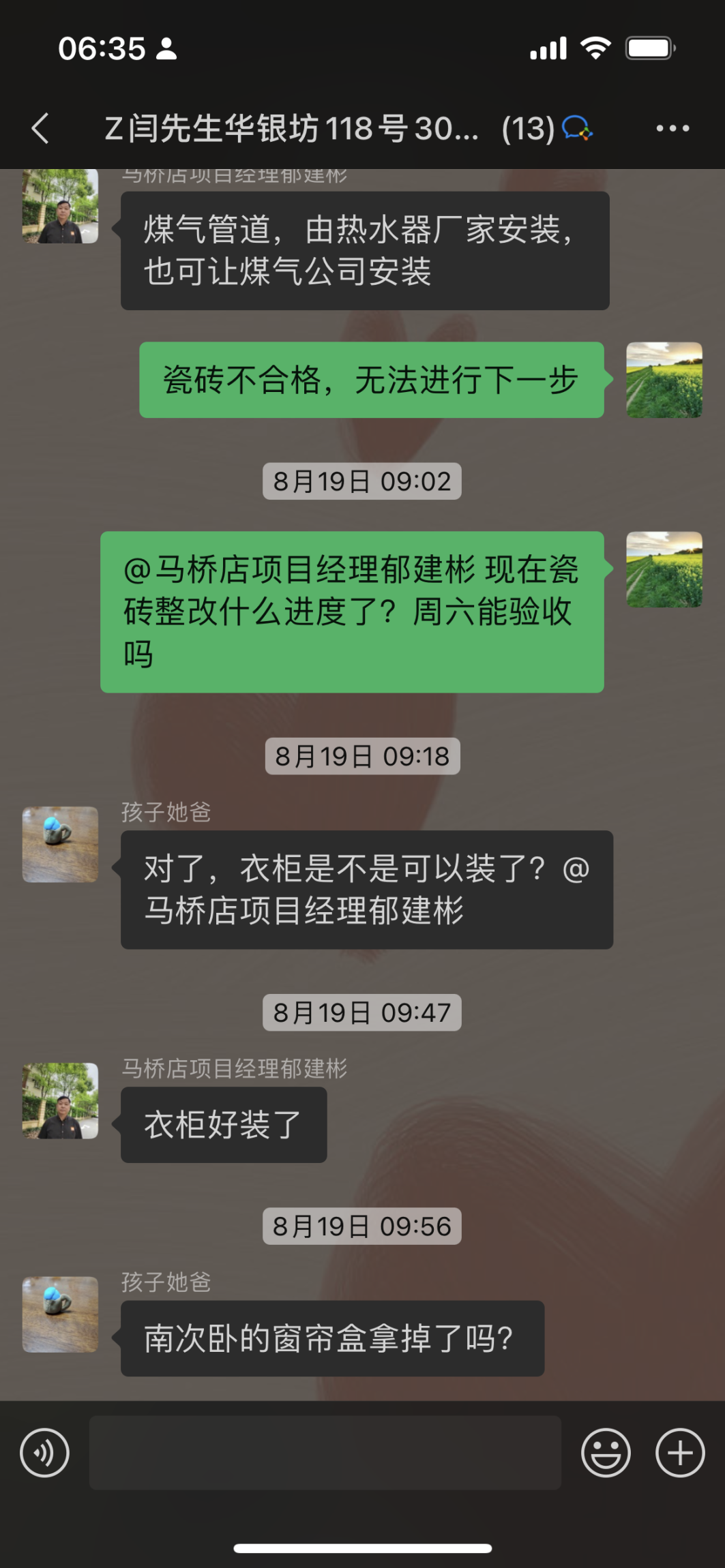Open the plus attachments menu

(x=679, y=1453)
